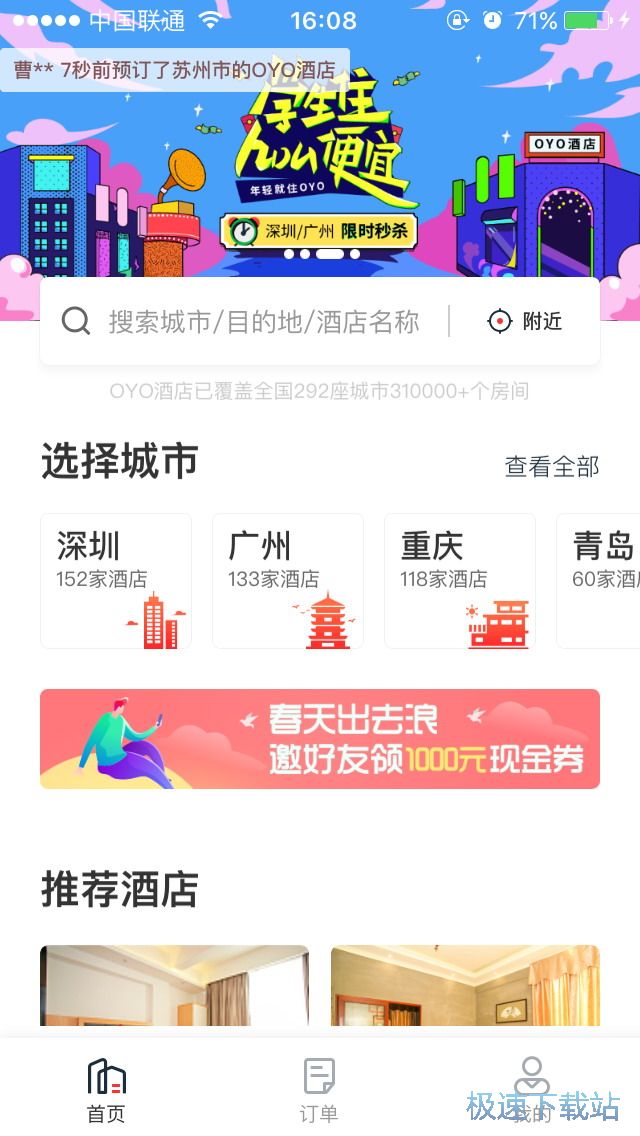Open the 春天出去浪 cash coupon banner
This screenshot has height=1136, width=640.
(320, 739)
